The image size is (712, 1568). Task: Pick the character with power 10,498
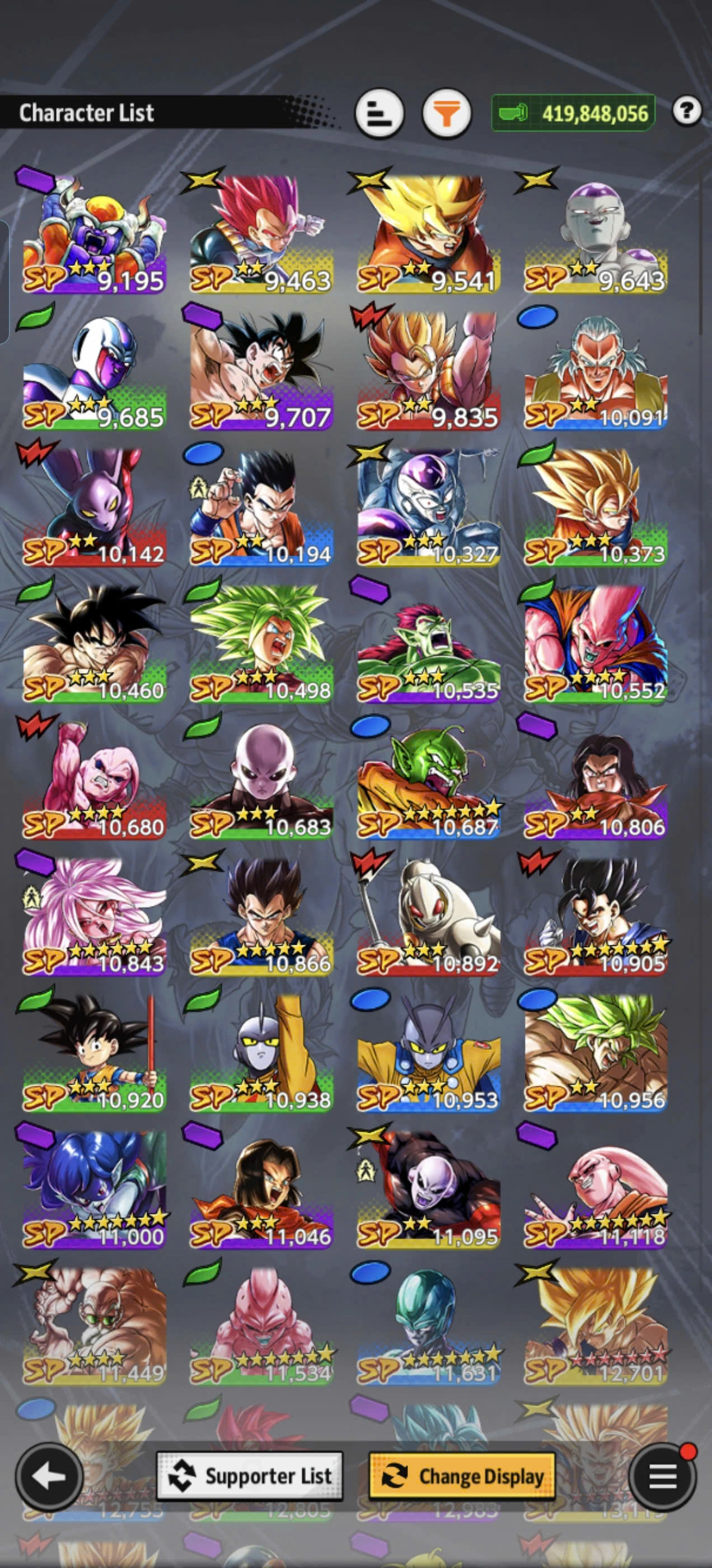(x=261, y=643)
